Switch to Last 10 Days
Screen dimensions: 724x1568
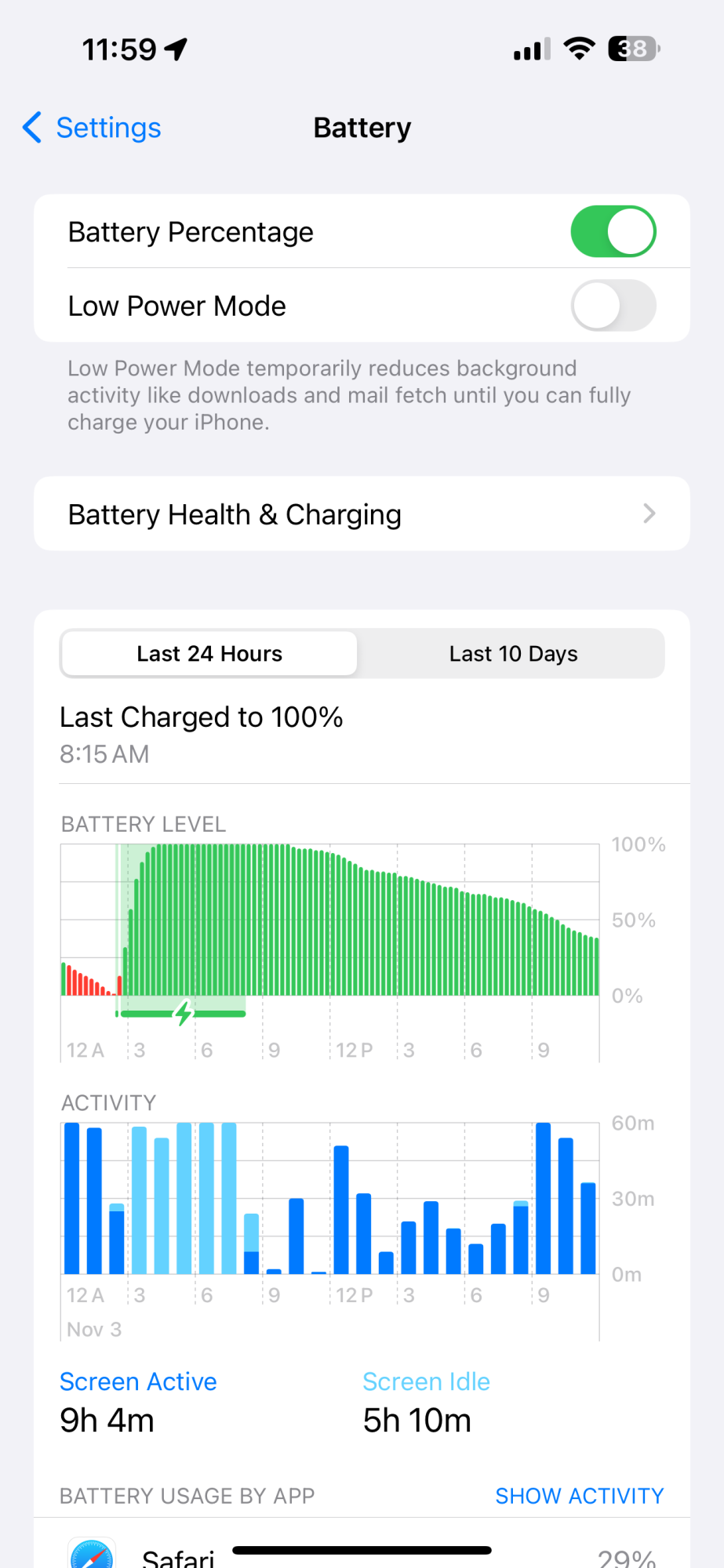click(513, 654)
